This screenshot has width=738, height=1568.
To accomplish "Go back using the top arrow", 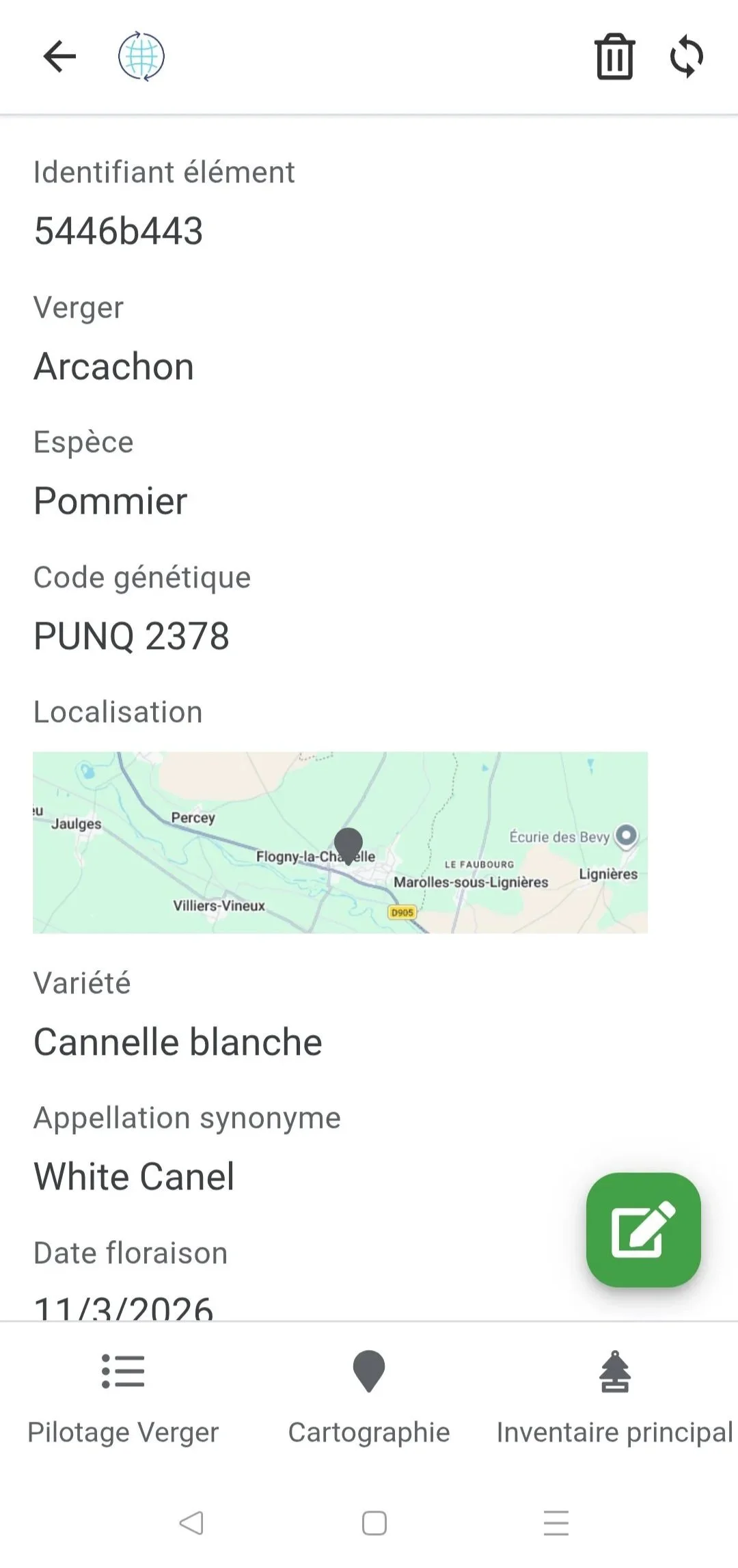I will tap(59, 56).
